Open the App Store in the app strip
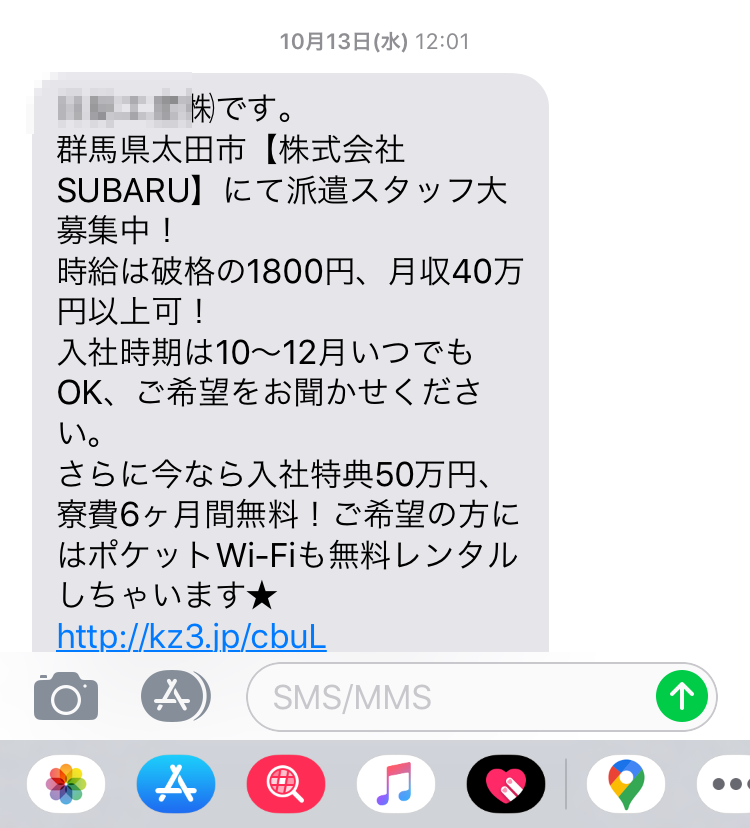Viewport: 750px width, 828px height. pyautogui.click(x=176, y=782)
